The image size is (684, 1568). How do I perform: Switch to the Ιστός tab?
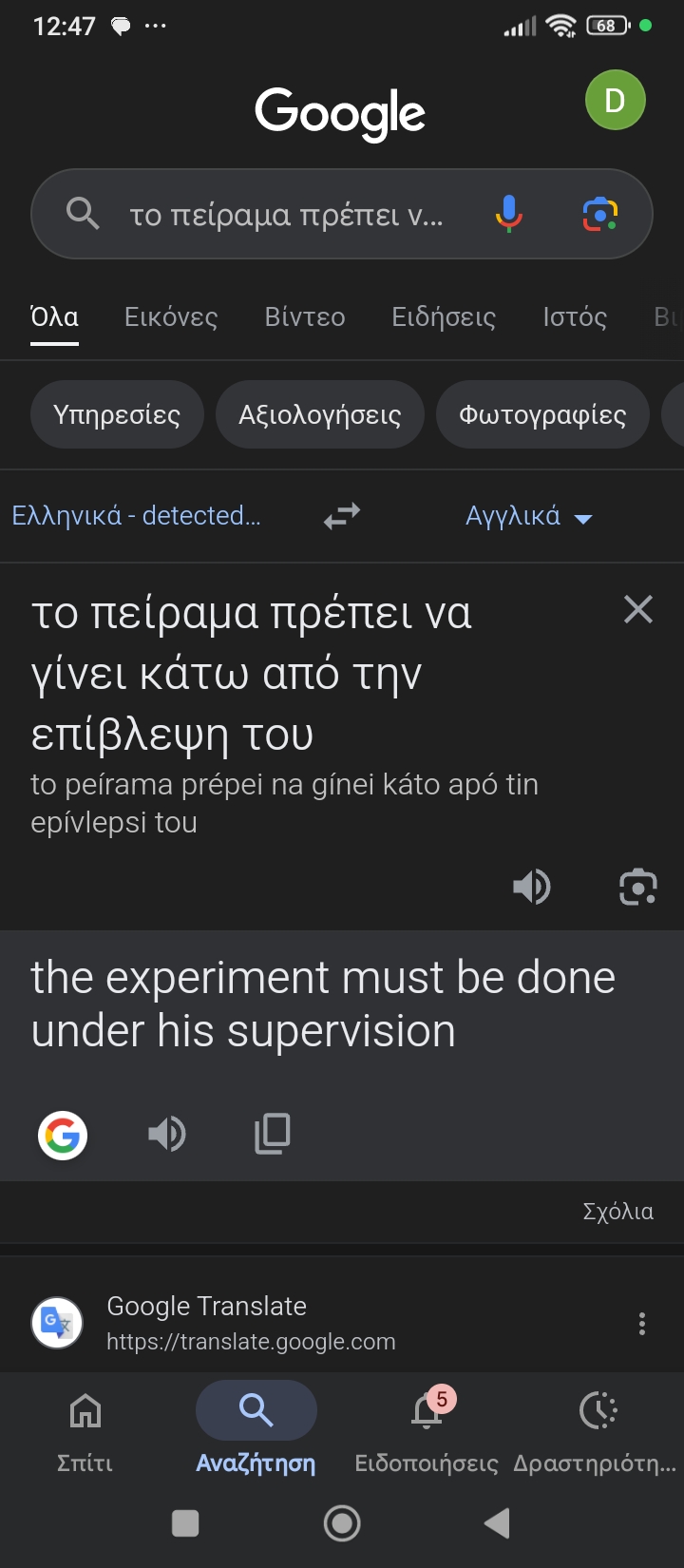(x=575, y=317)
